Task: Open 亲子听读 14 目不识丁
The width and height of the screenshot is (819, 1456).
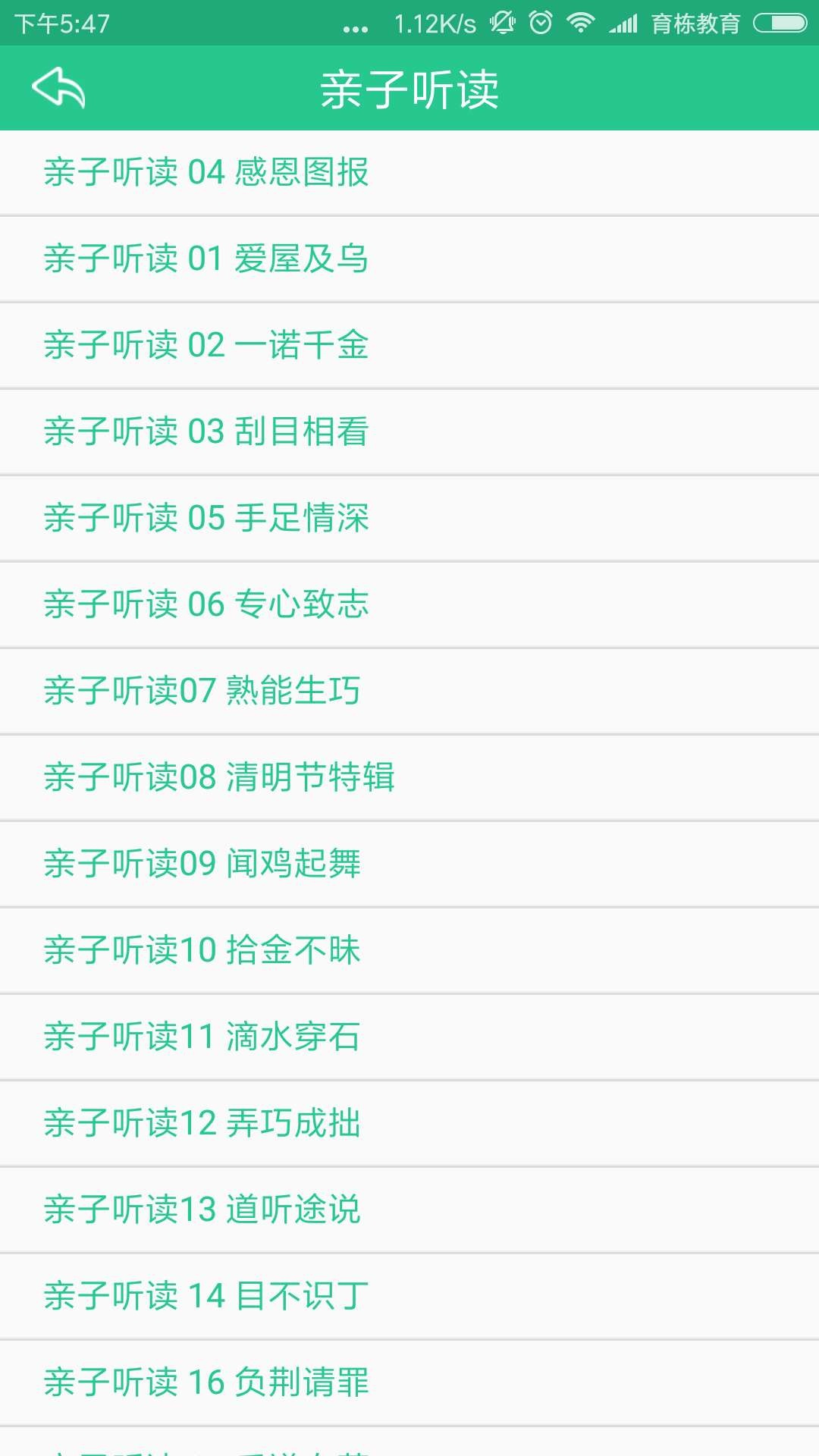Action: pos(409,1297)
